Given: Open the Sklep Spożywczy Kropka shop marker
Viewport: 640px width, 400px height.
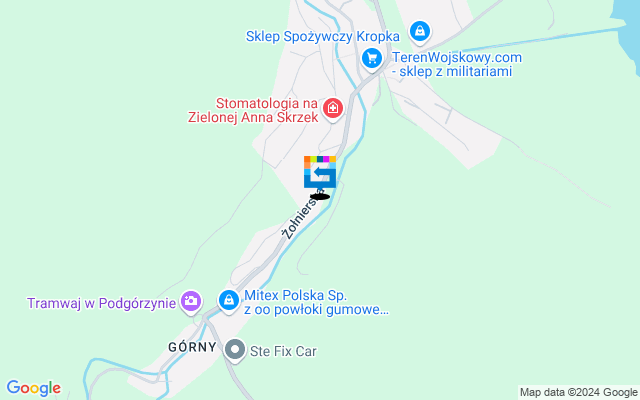Looking at the screenshot, I should 421,32.
